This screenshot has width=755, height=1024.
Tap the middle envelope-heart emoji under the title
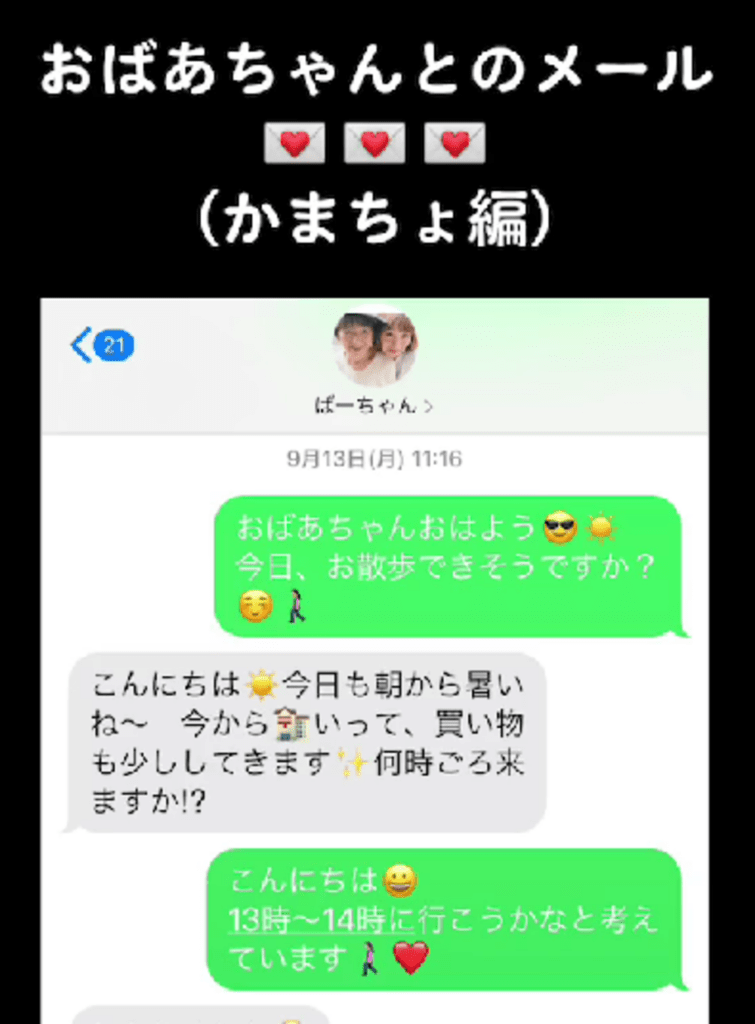(374, 141)
